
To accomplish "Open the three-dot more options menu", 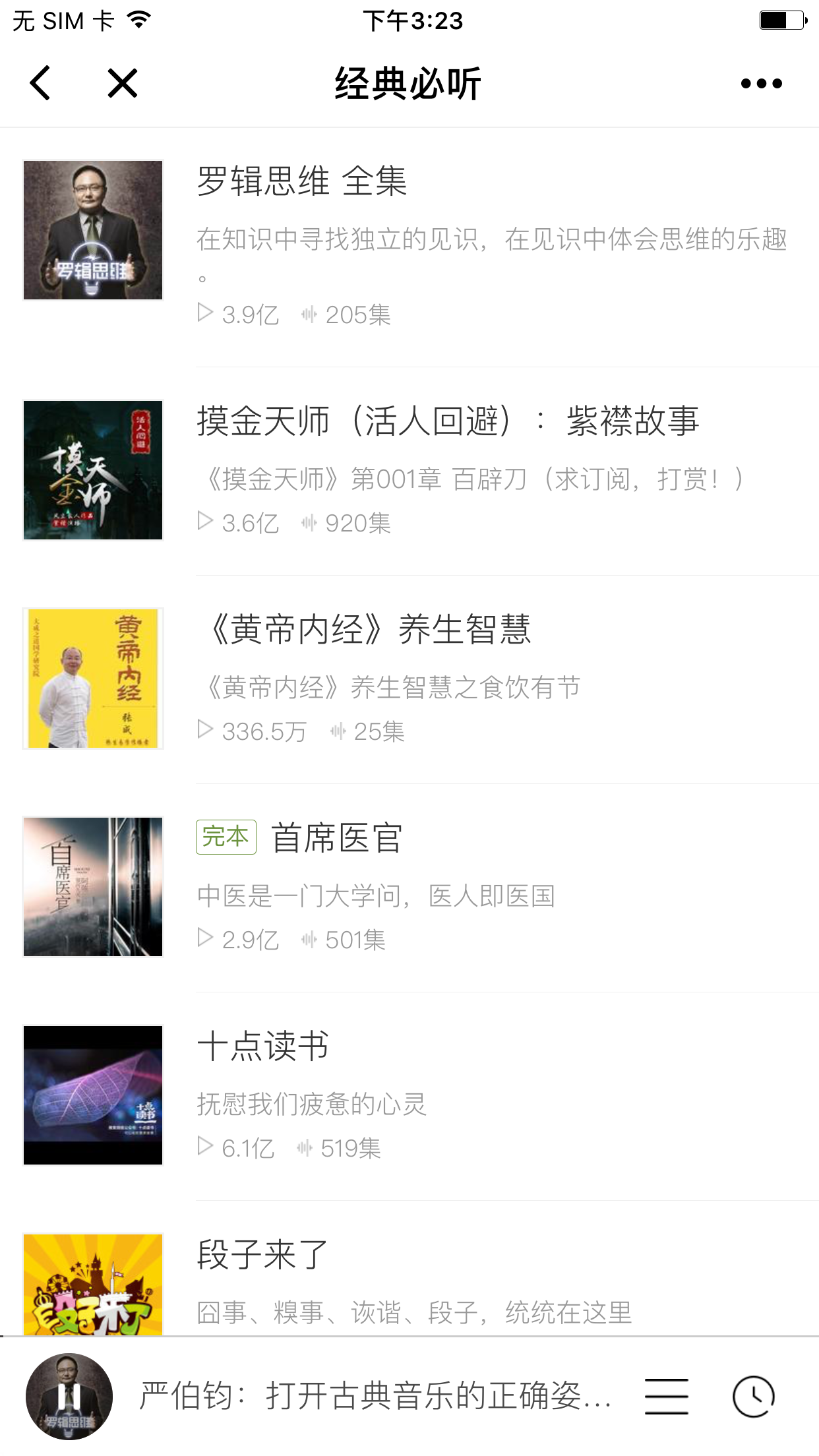I will [761, 84].
